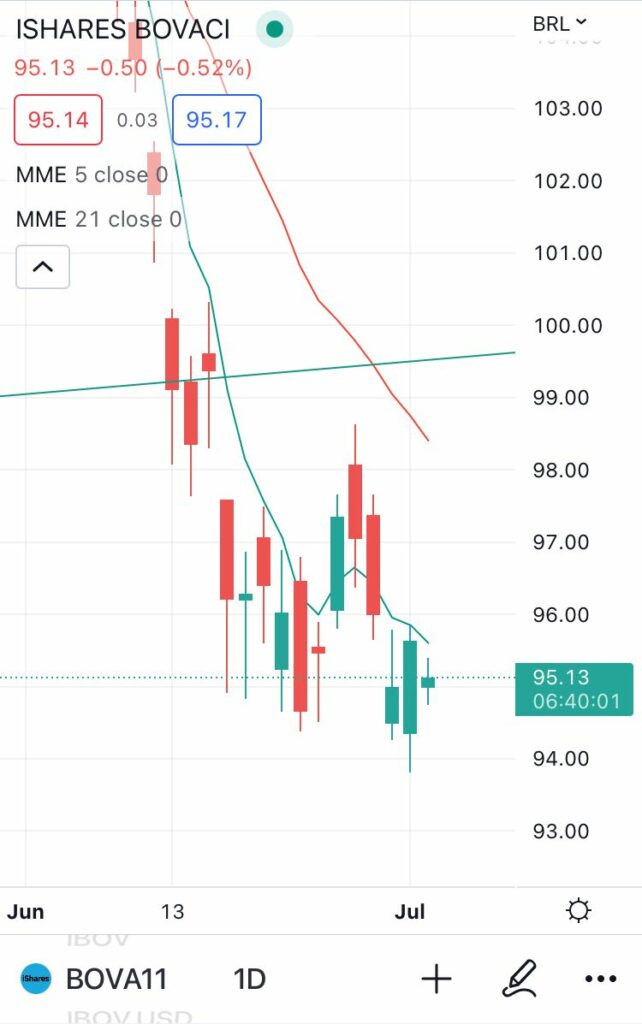The width and height of the screenshot is (642, 1024).
Task: Select the MME 5 close indicator
Action: point(91,175)
